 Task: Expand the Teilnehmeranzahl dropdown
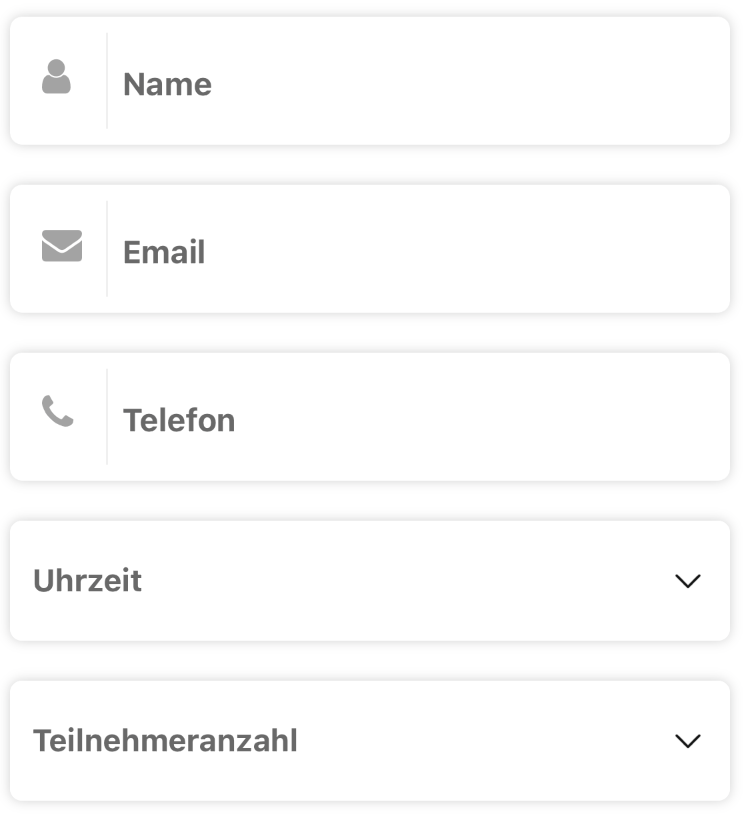370,741
